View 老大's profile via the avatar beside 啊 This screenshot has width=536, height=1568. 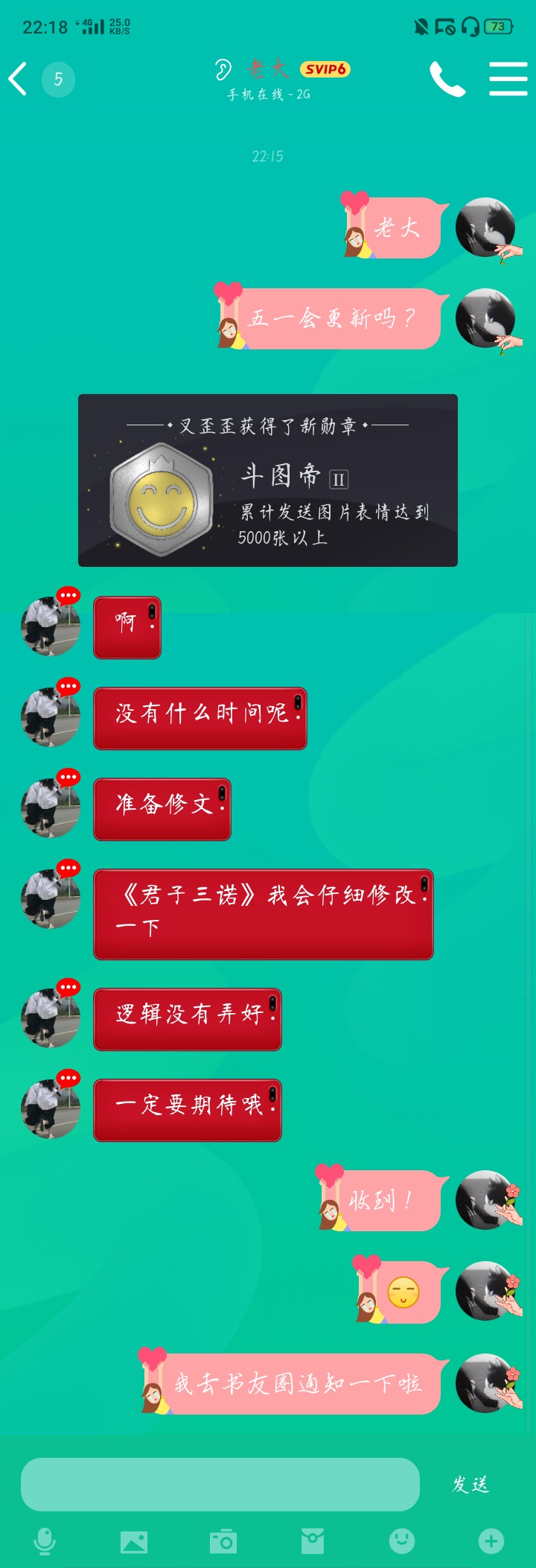point(50,627)
